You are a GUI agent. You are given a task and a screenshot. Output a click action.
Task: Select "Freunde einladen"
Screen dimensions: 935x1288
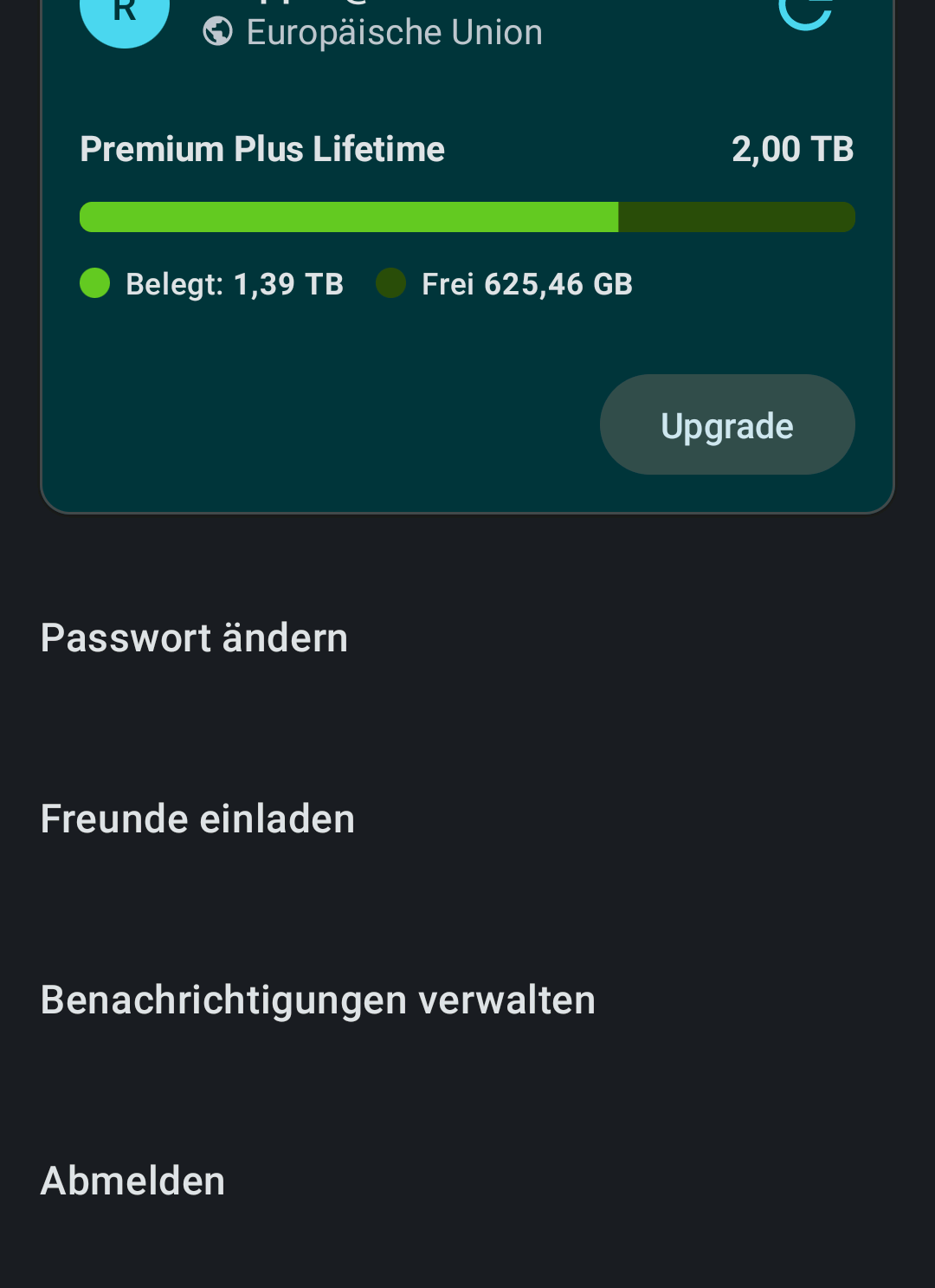[x=197, y=819]
